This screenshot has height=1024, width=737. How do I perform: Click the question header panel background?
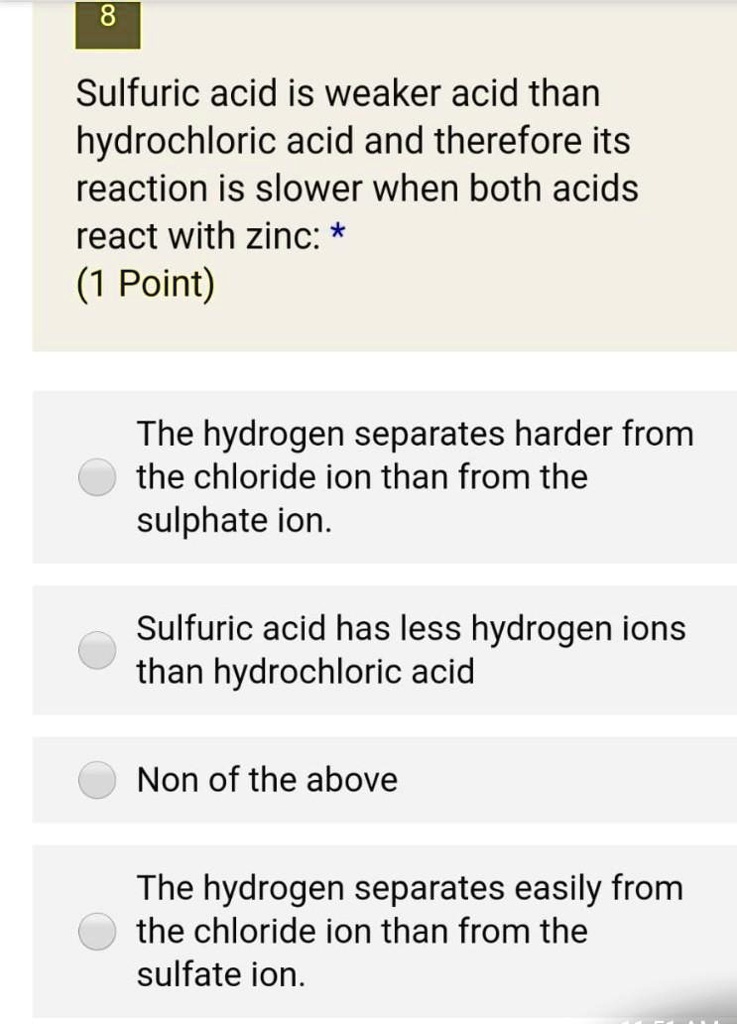tap(500, 310)
